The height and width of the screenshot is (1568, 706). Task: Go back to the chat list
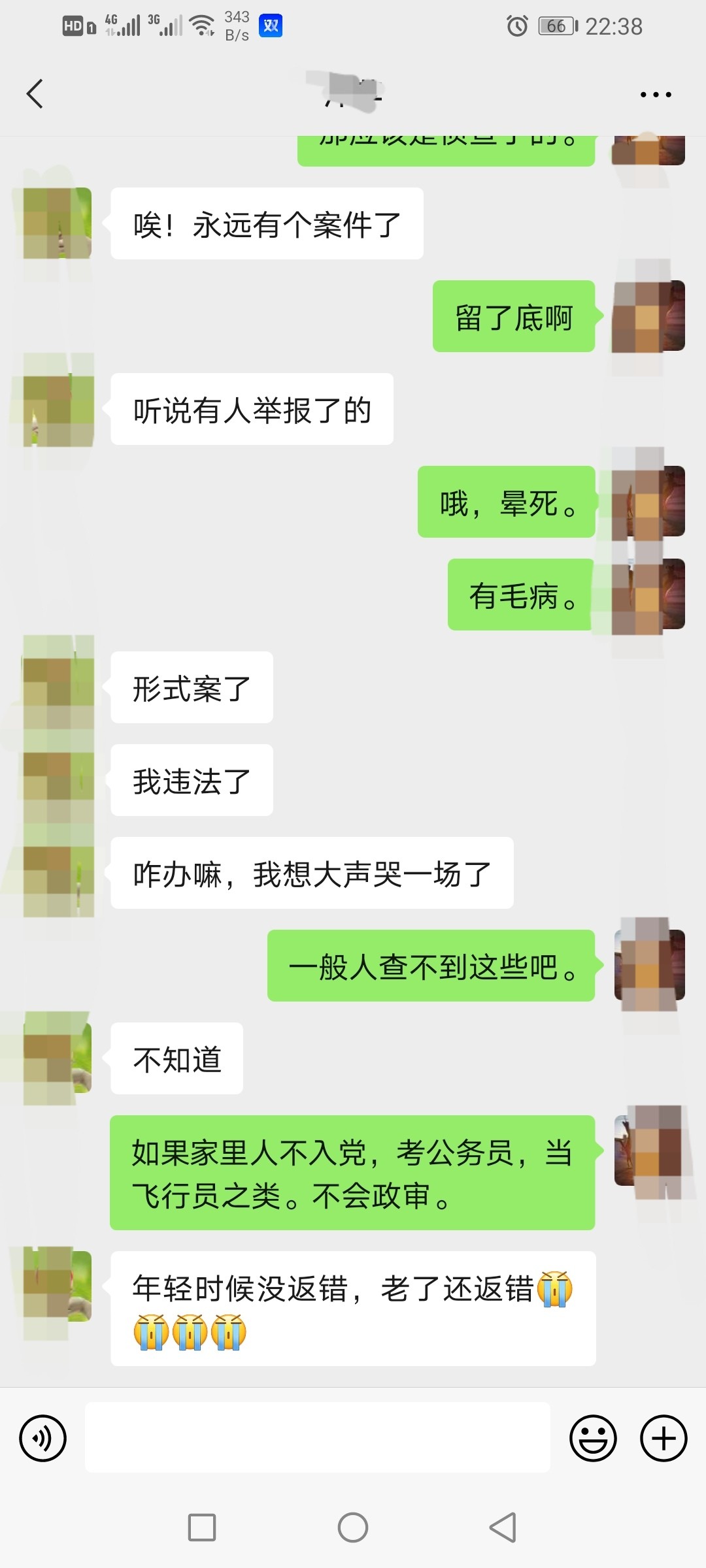point(35,93)
